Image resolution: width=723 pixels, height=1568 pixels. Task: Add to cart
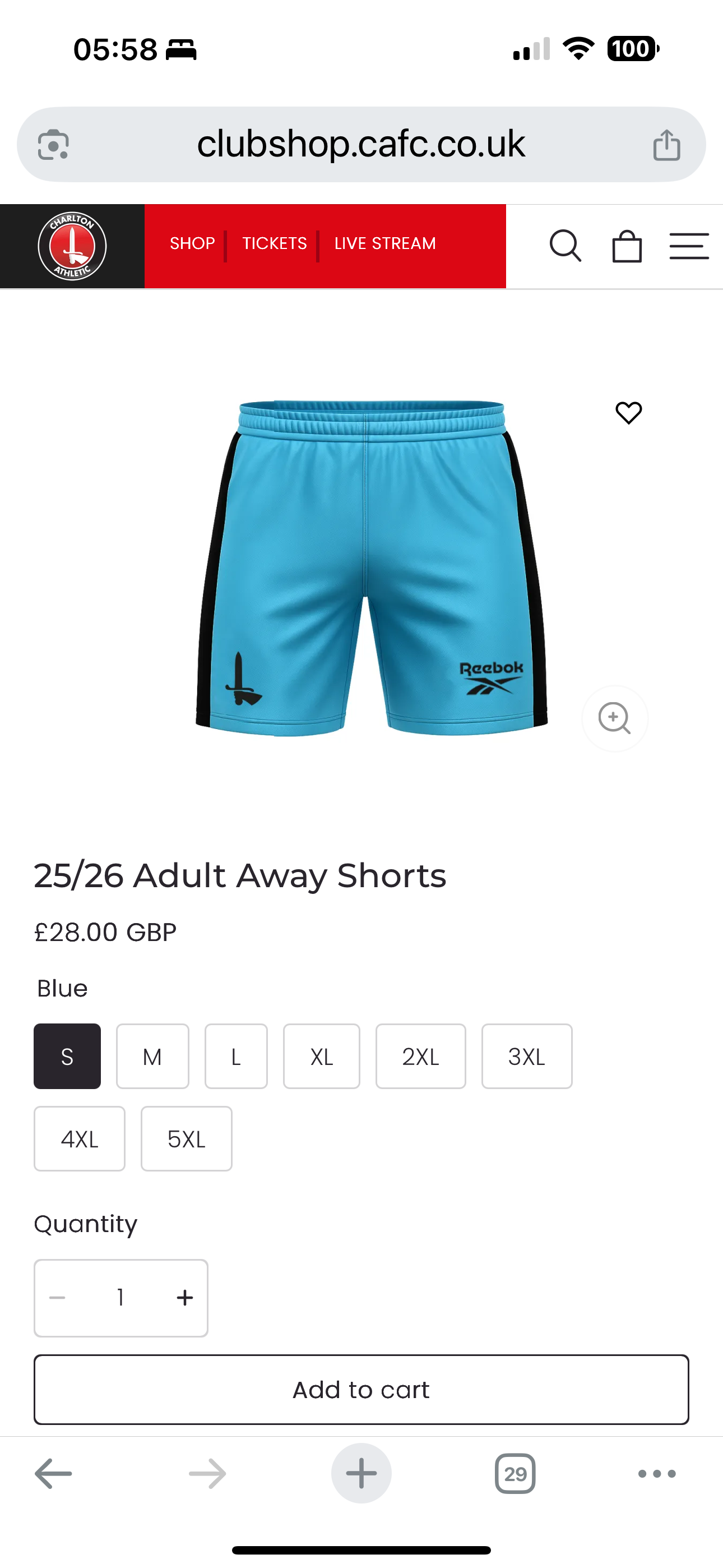pyautogui.click(x=361, y=1390)
